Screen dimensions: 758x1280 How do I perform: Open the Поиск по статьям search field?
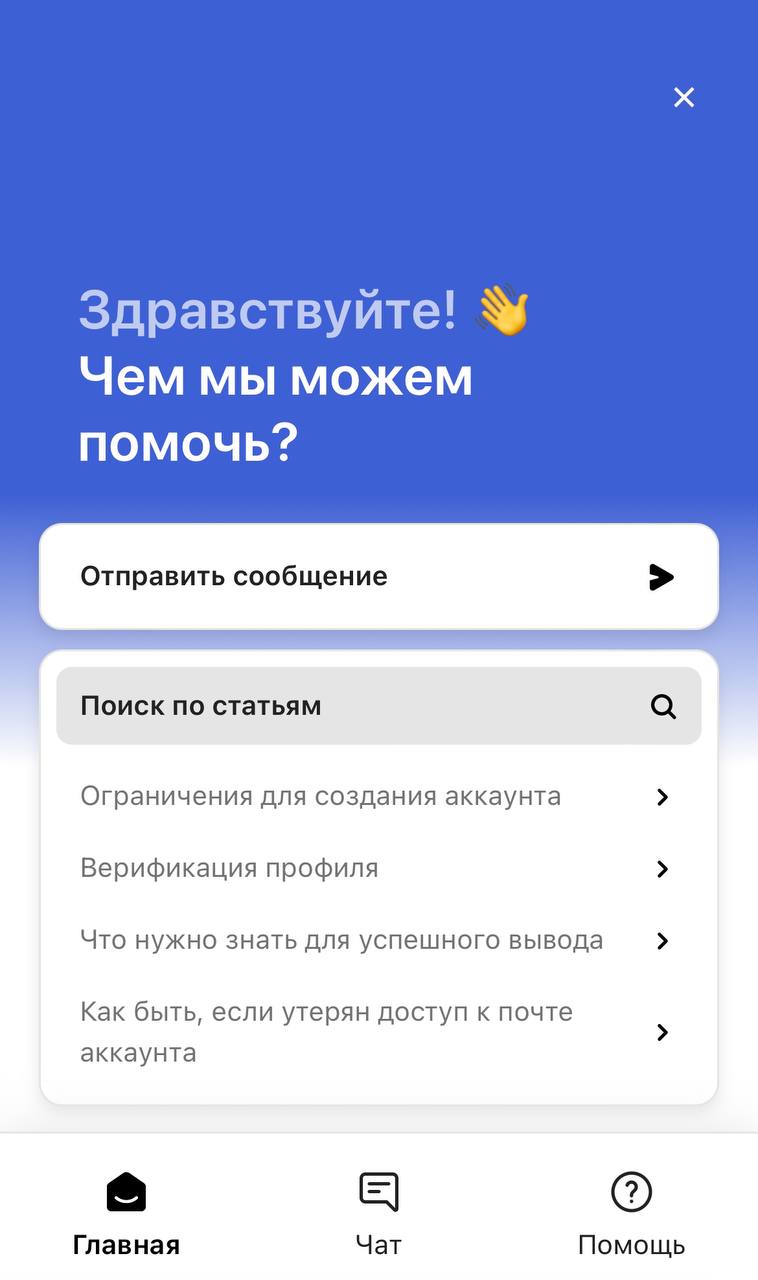[379, 706]
